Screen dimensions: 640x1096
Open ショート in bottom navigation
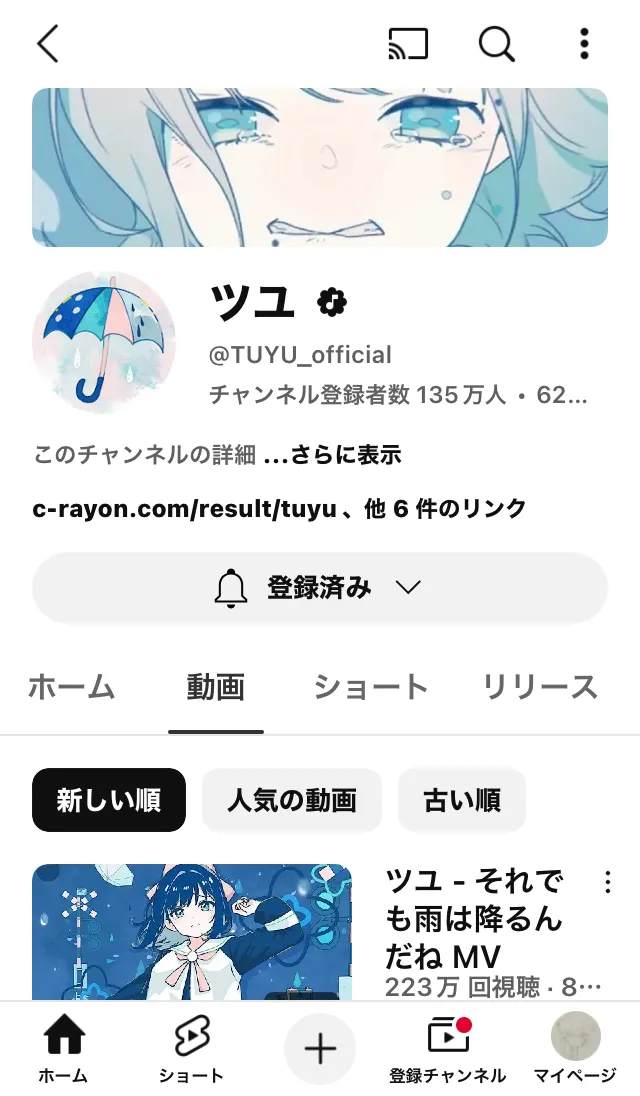tap(191, 1048)
